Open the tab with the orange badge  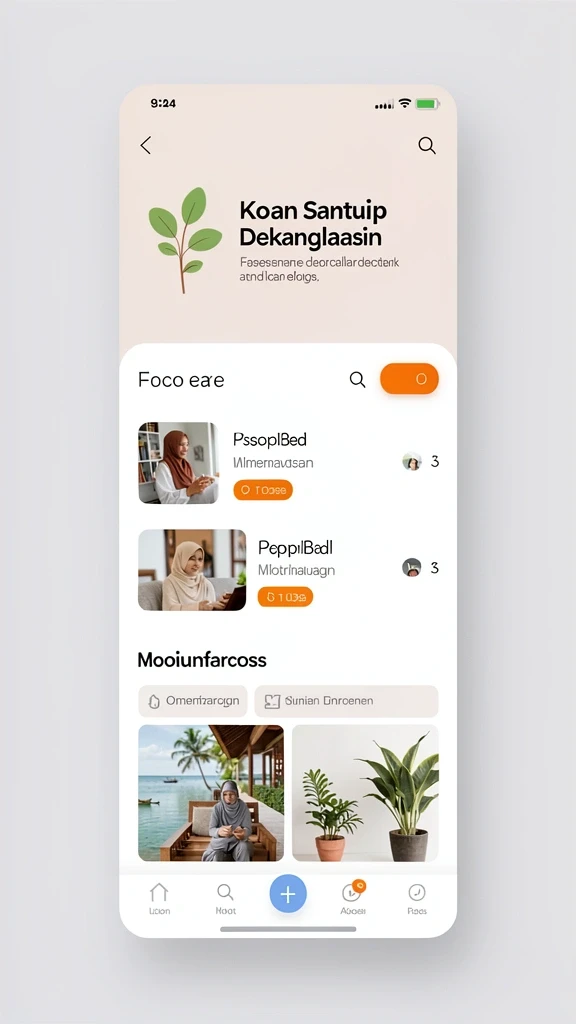tap(353, 898)
